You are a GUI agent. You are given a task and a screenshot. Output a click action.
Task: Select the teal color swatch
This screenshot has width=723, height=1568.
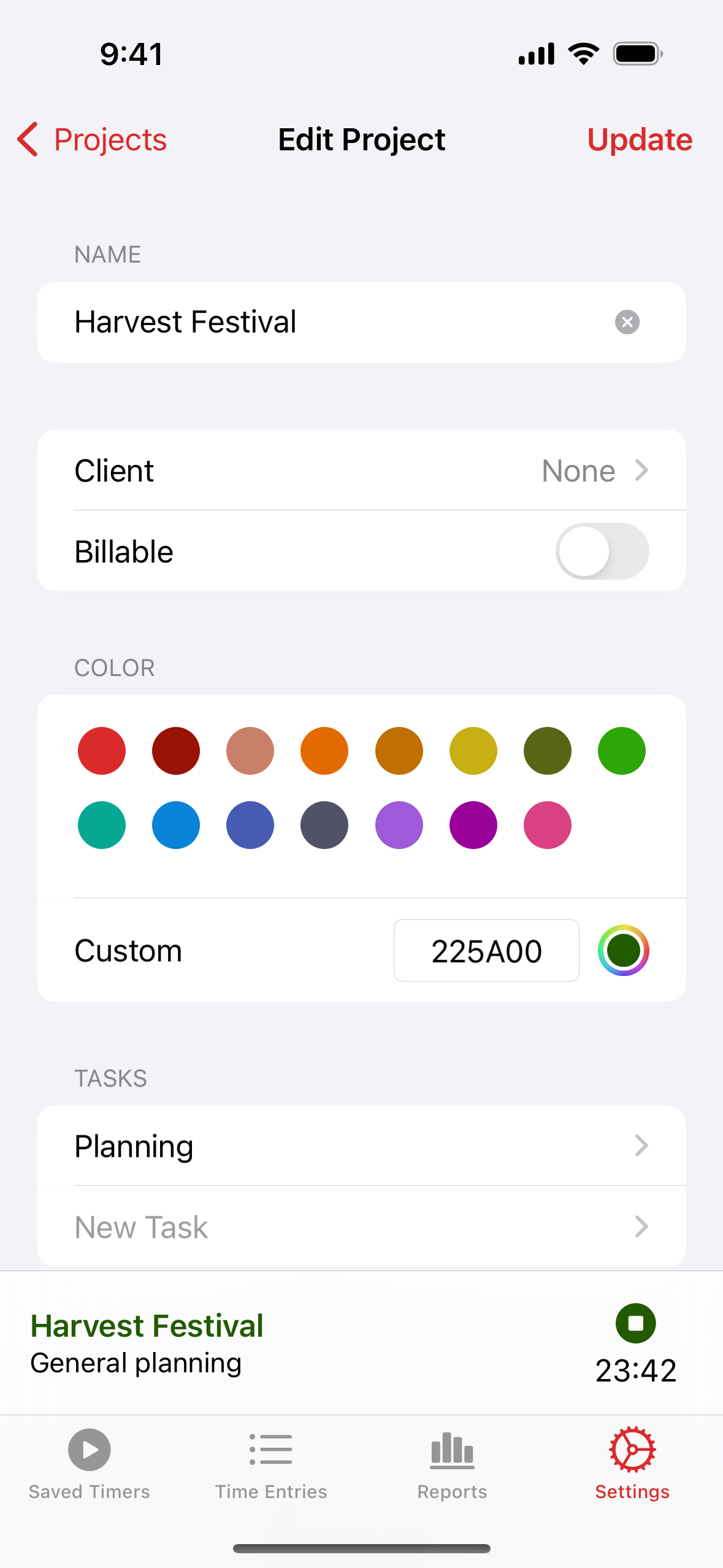[102, 825]
